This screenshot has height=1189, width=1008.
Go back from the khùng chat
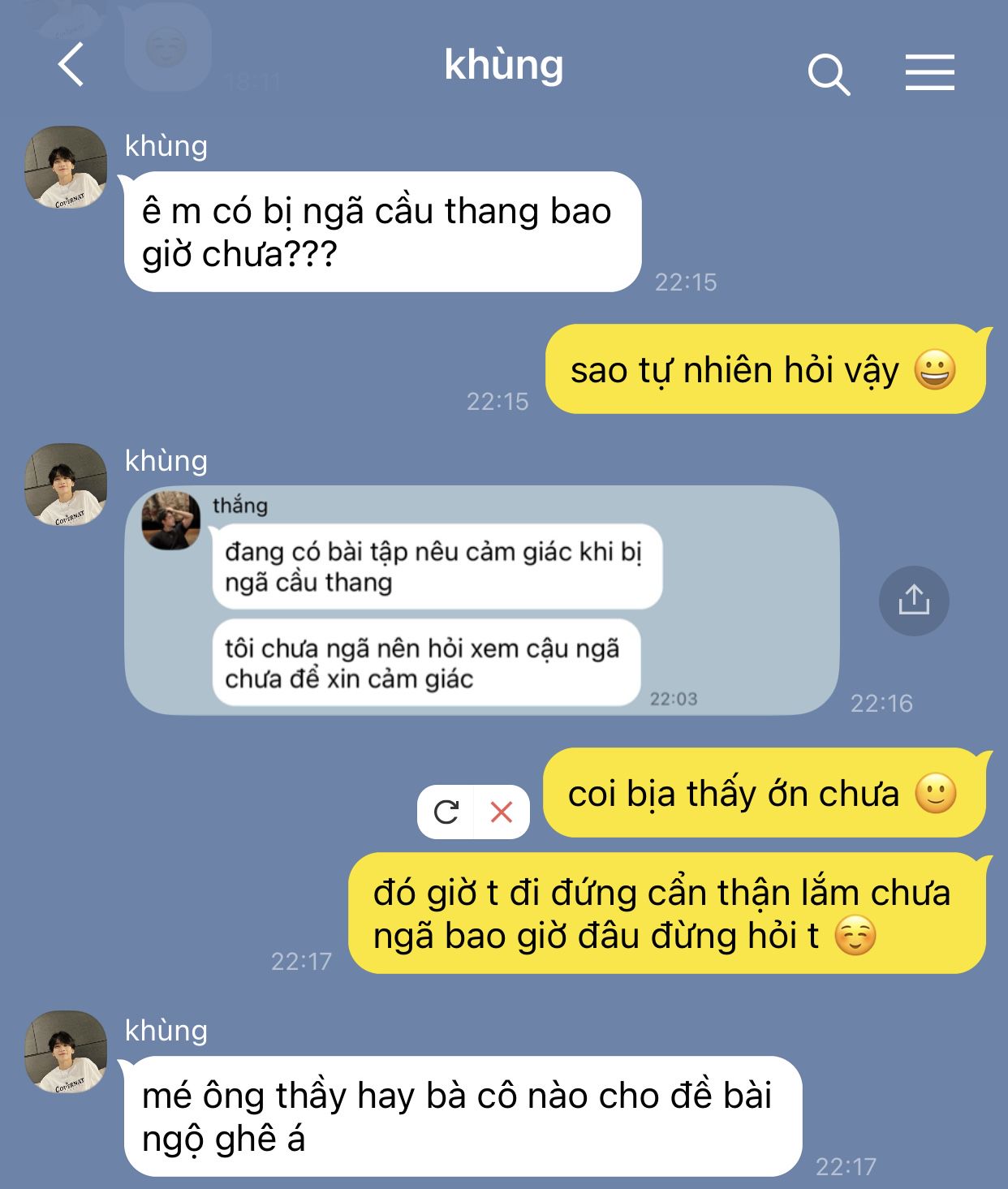click(x=71, y=65)
